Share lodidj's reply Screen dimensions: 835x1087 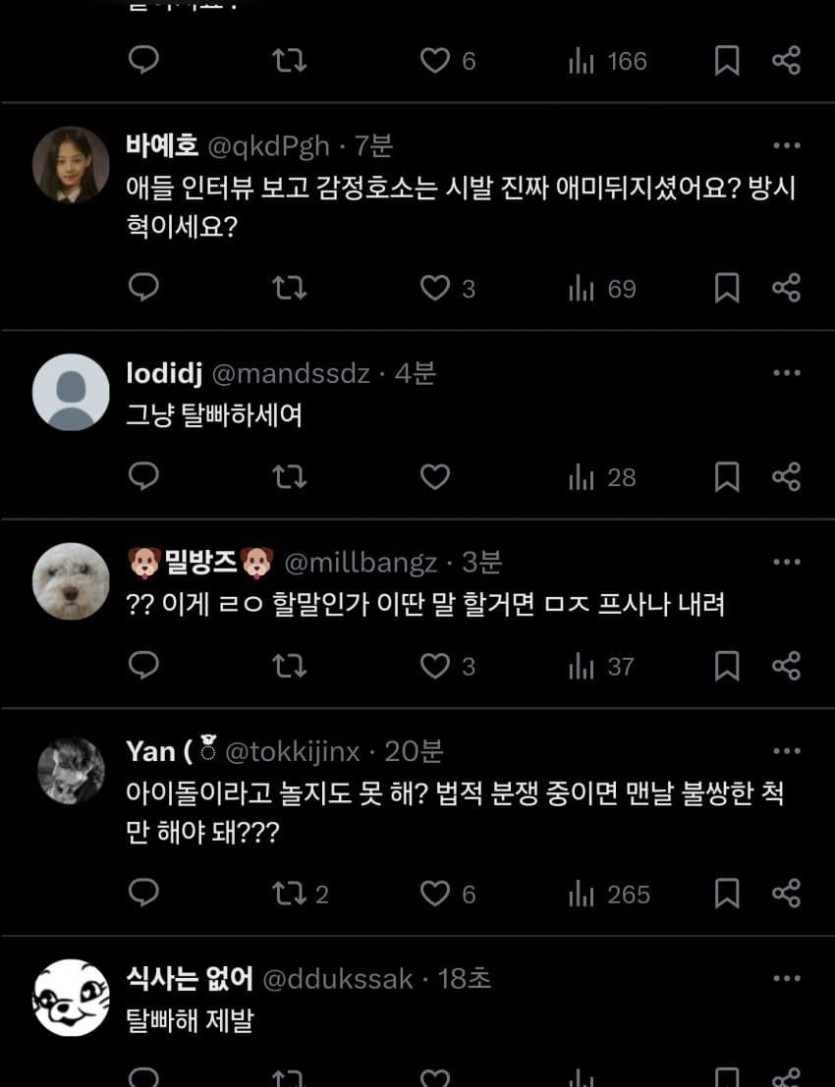click(x=787, y=477)
